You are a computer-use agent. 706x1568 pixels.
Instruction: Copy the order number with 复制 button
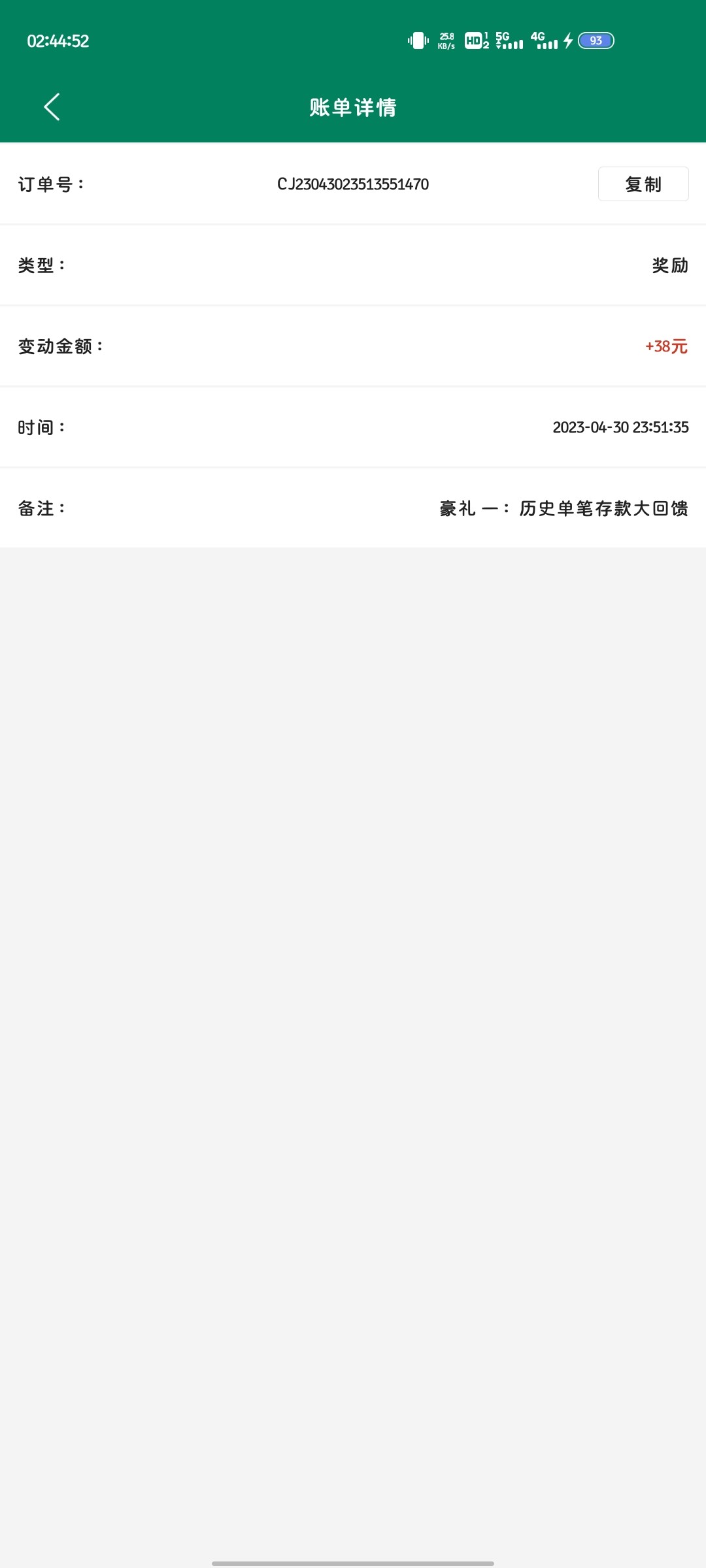coord(643,184)
